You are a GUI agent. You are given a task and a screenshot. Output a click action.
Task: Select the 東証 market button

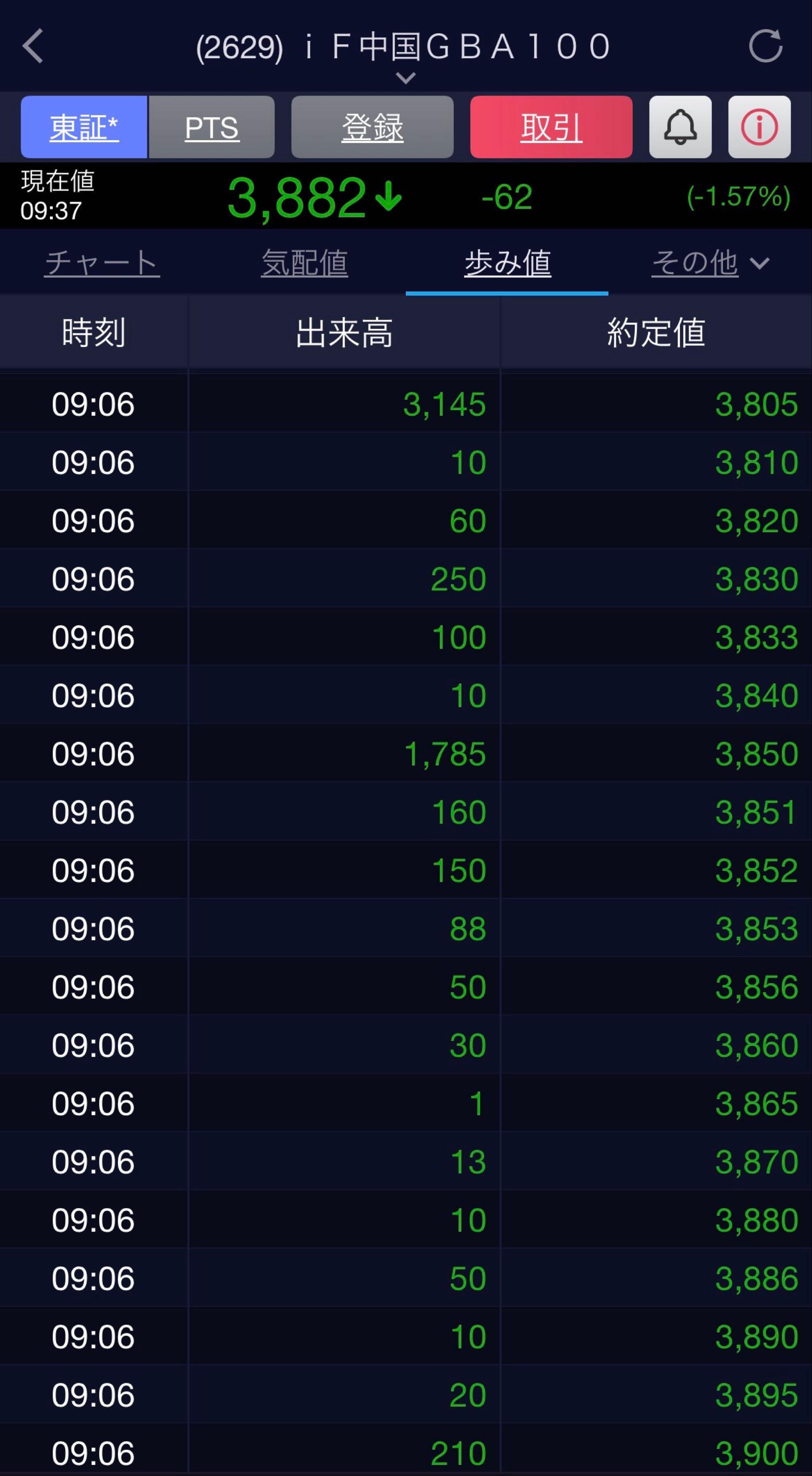pos(84,127)
